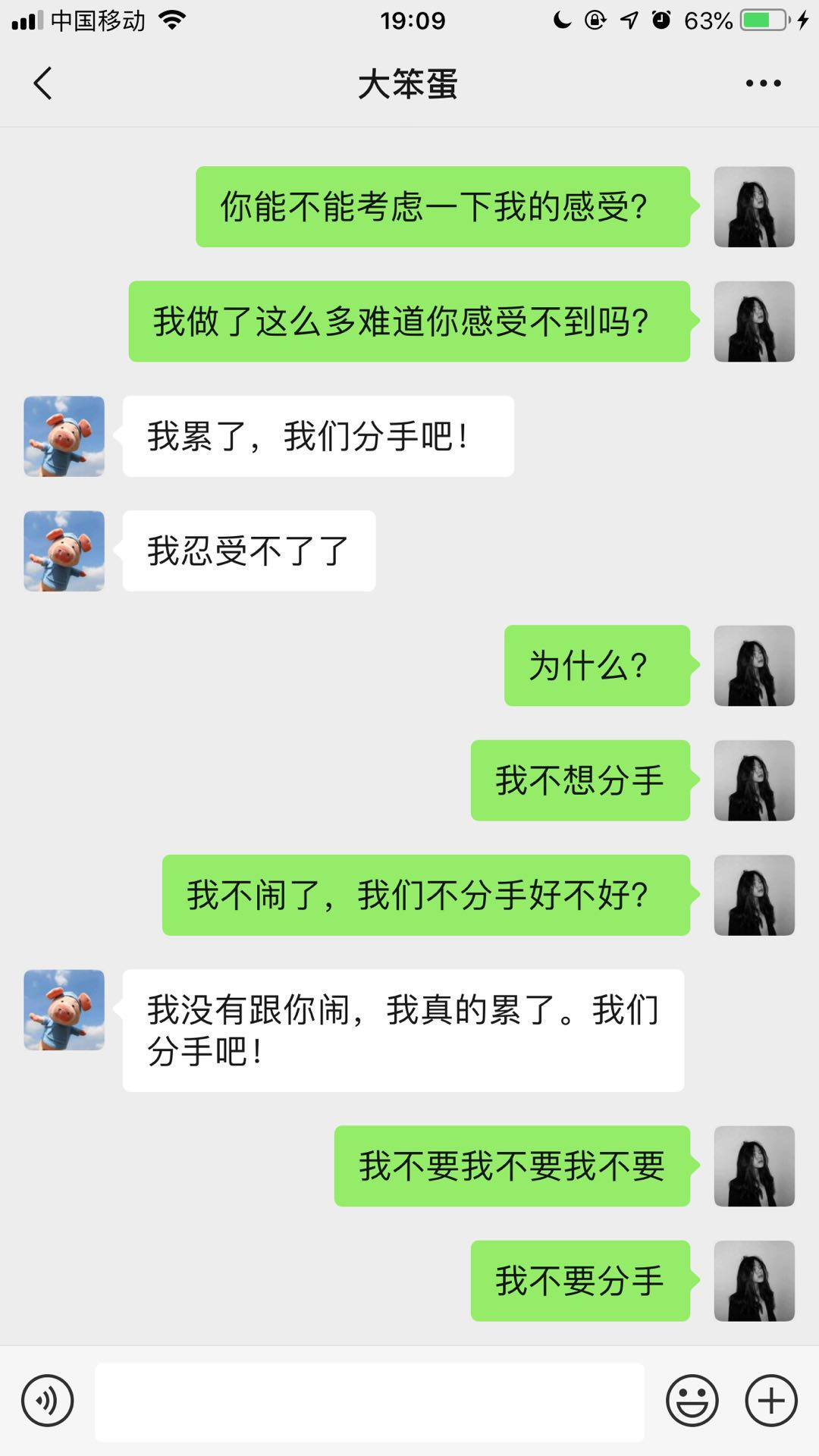Screen dimensions: 819x1456
Task: Open my avatar beside 为什么?
Action: (x=755, y=666)
